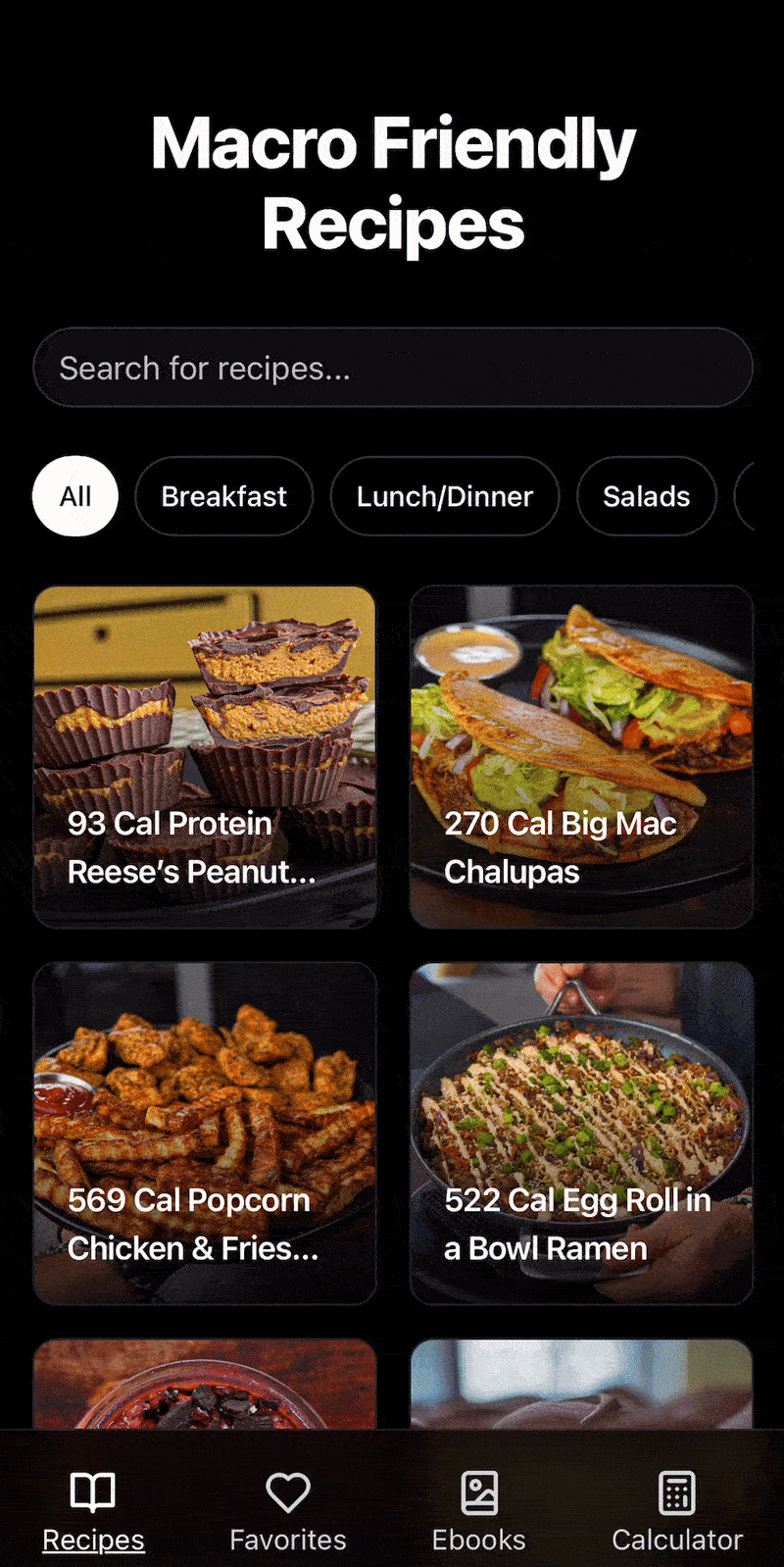The width and height of the screenshot is (784, 1567).
Task: Filter recipes by Breakfast
Action: (223, 496)
